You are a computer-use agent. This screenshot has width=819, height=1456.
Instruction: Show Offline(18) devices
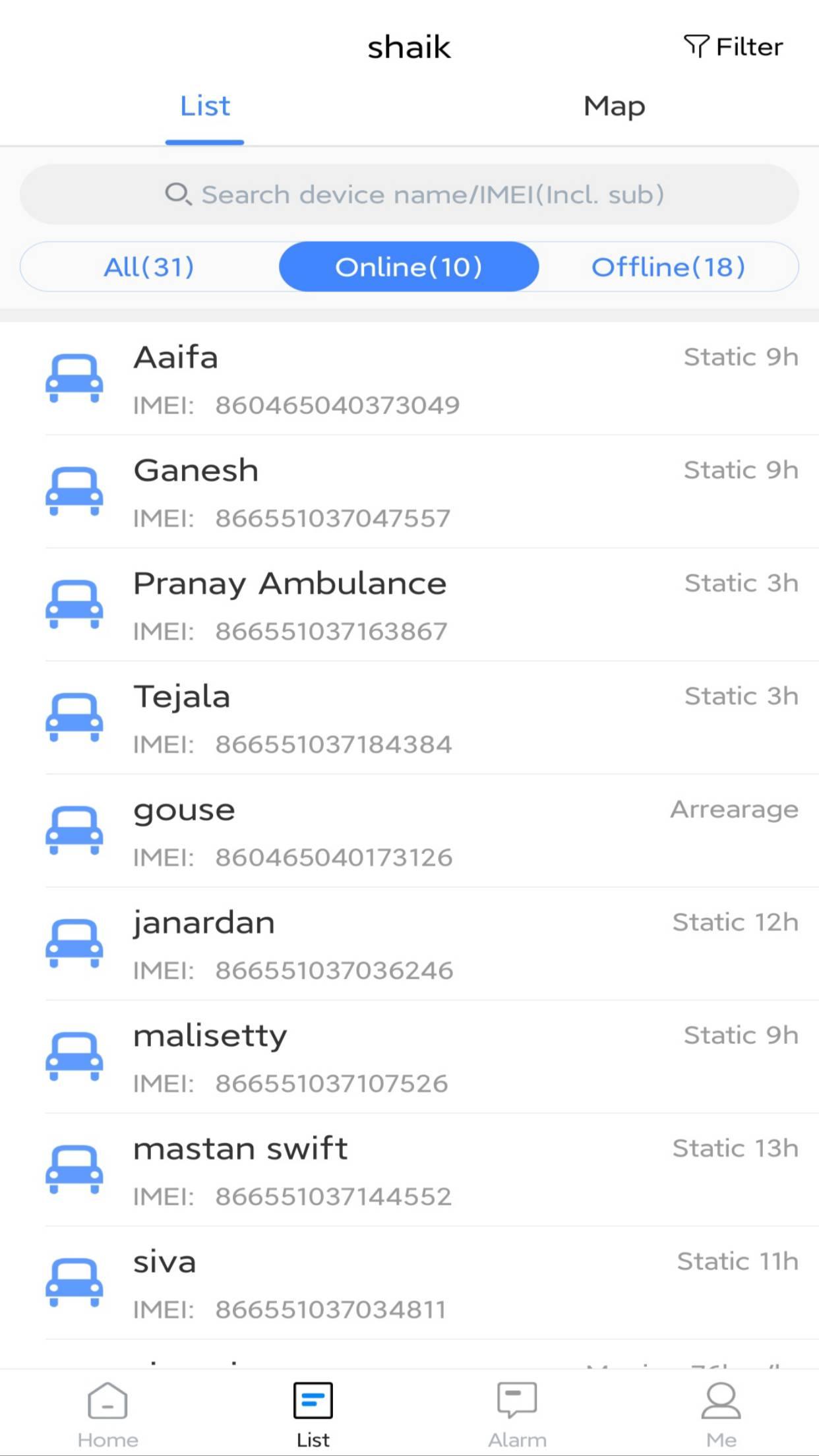pos(668,267)
